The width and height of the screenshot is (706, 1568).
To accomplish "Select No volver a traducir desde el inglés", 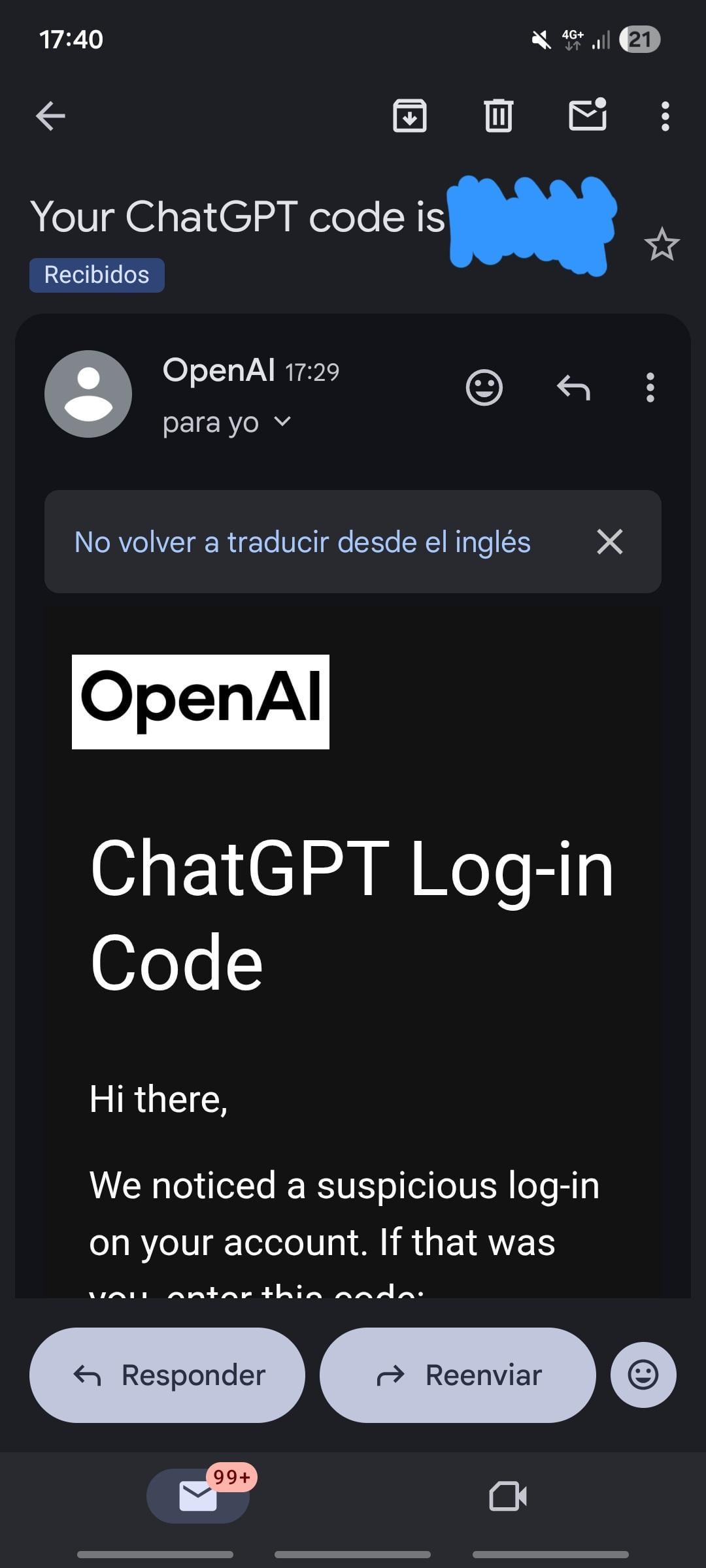I will pos(302,542).
